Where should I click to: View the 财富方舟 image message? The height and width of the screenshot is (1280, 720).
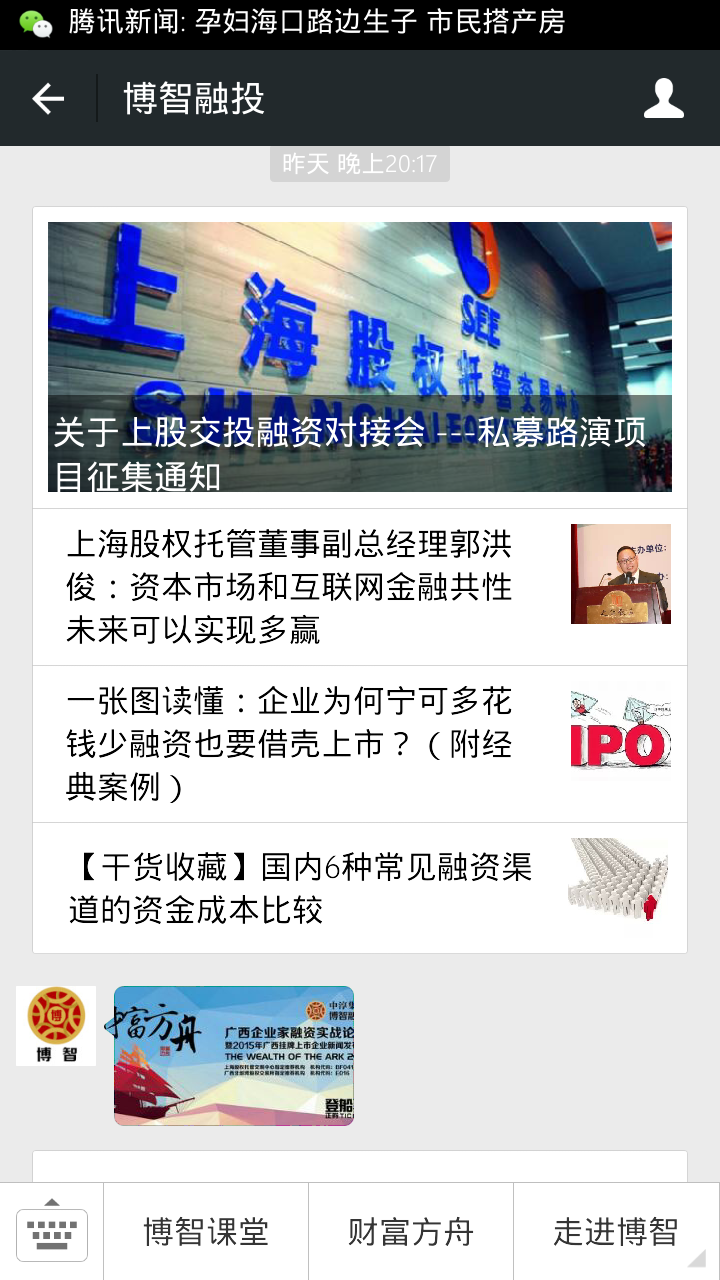point(234,1056)
